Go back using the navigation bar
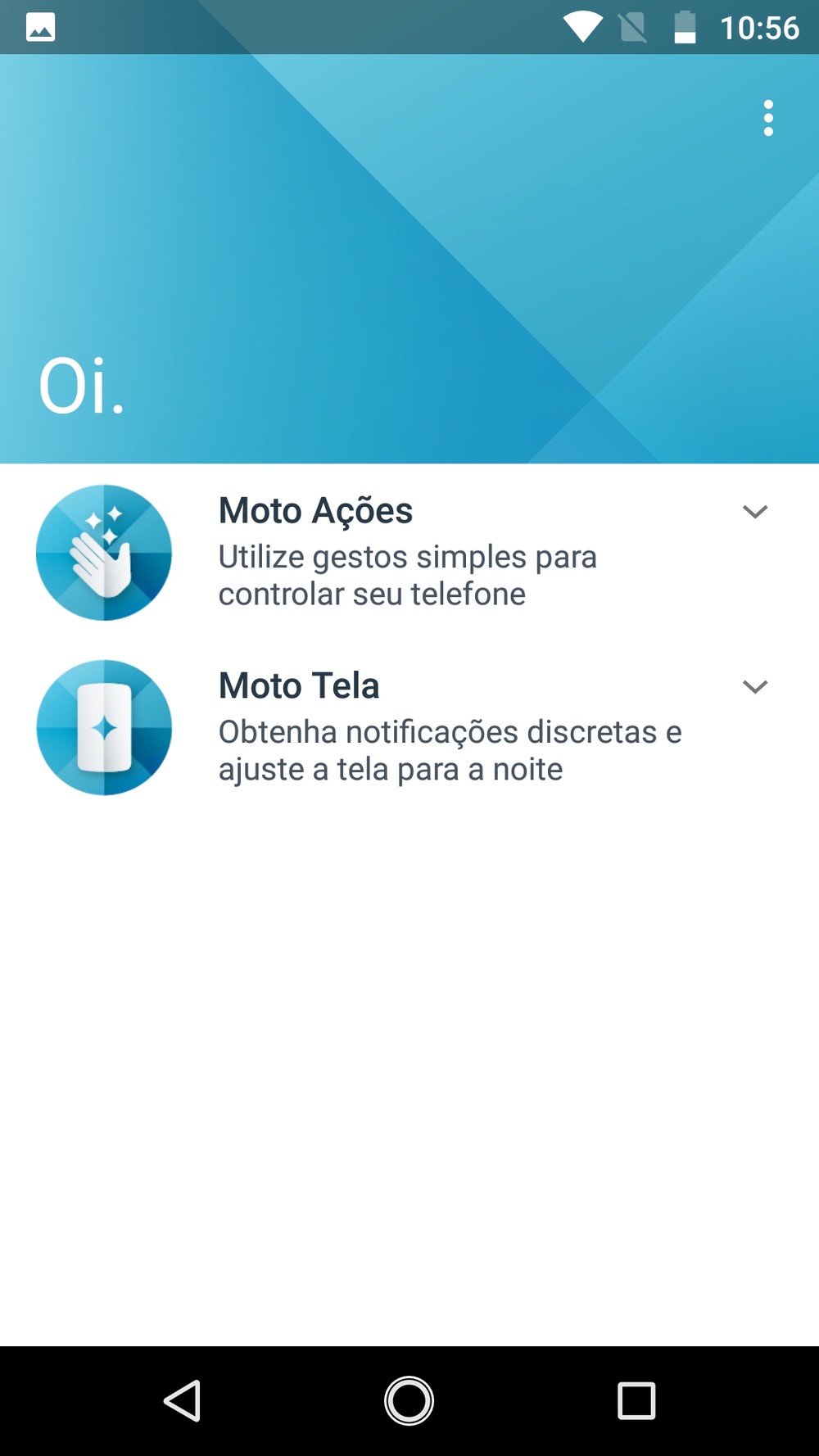Screen dimensions: 819x1456 (x=183, y=1400)
